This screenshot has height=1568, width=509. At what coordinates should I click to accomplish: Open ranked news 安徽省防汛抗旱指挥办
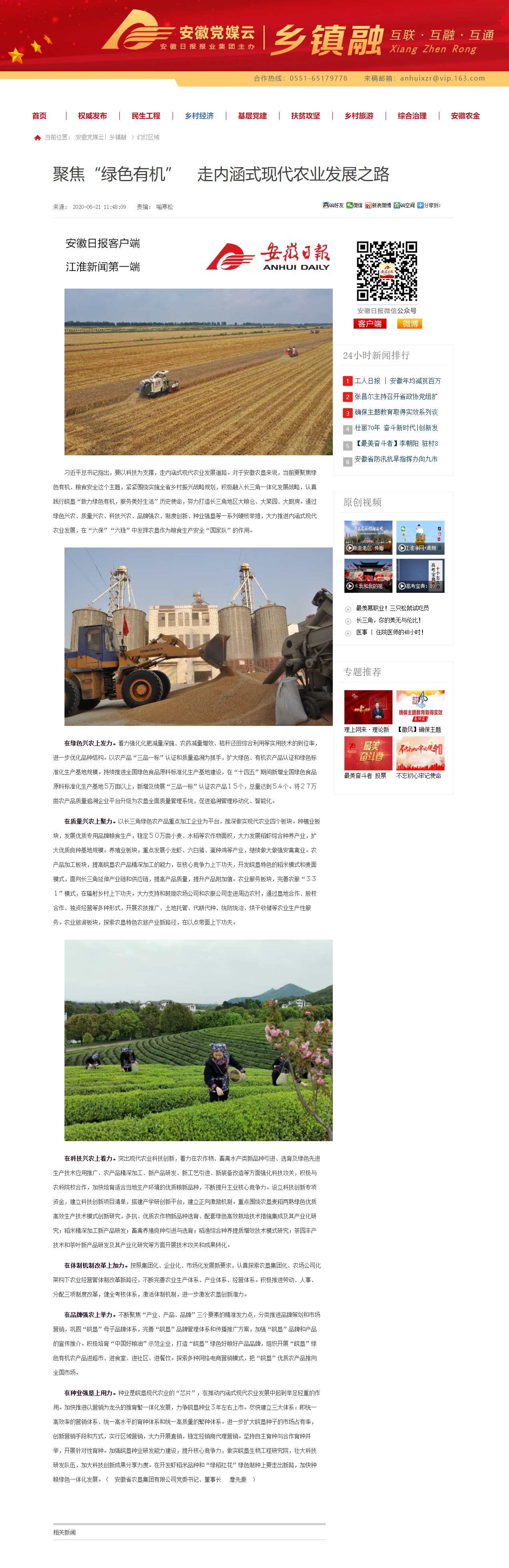coord(396,460)
